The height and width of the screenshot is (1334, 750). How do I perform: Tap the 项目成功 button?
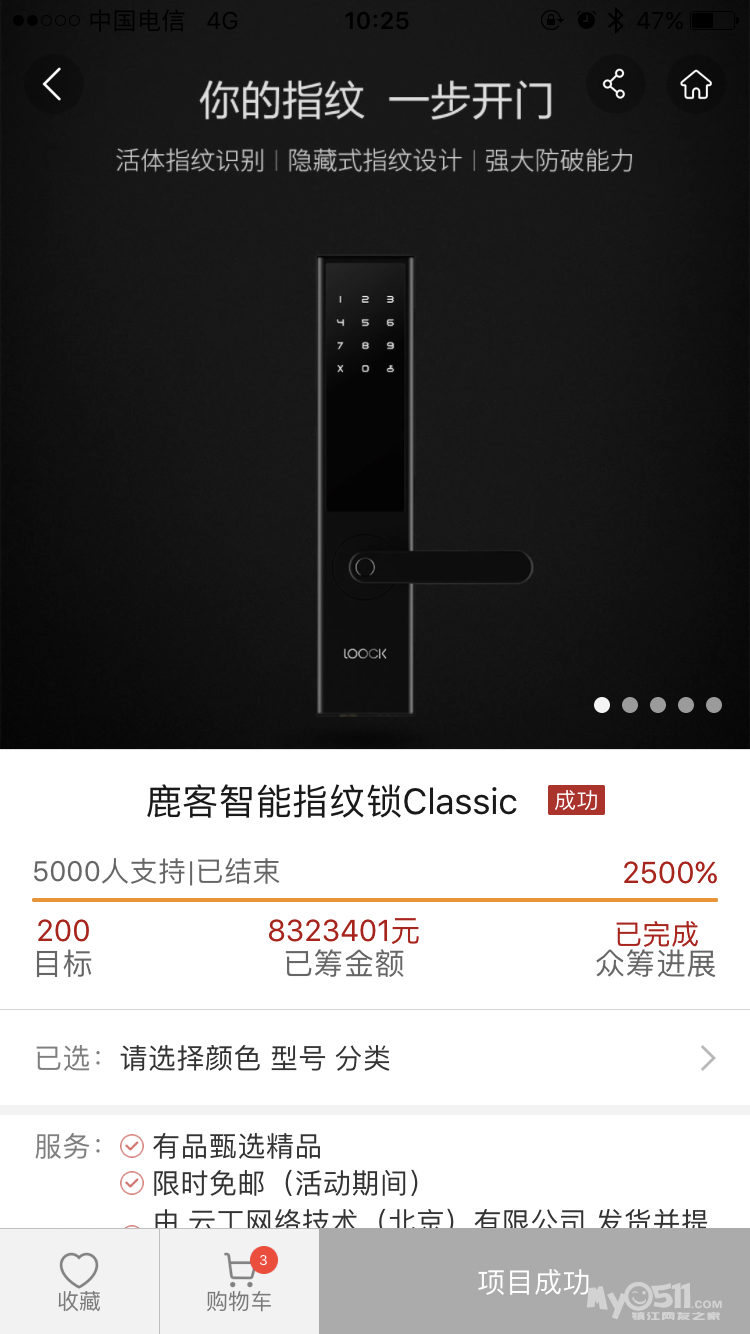point(534,1281)
